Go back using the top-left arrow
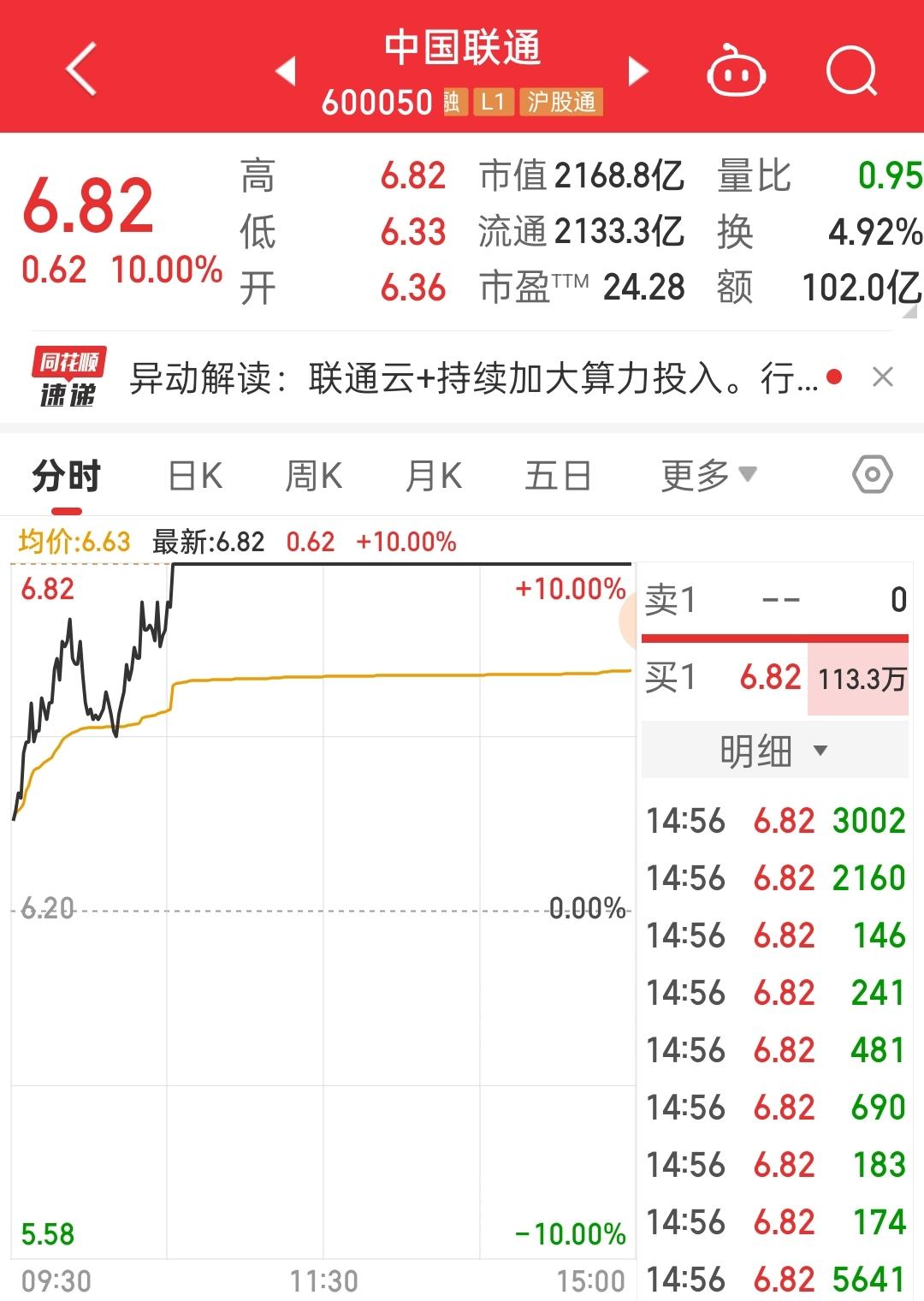The width and height of the screenshot is (924, 1301). click(x=81, y=69)
